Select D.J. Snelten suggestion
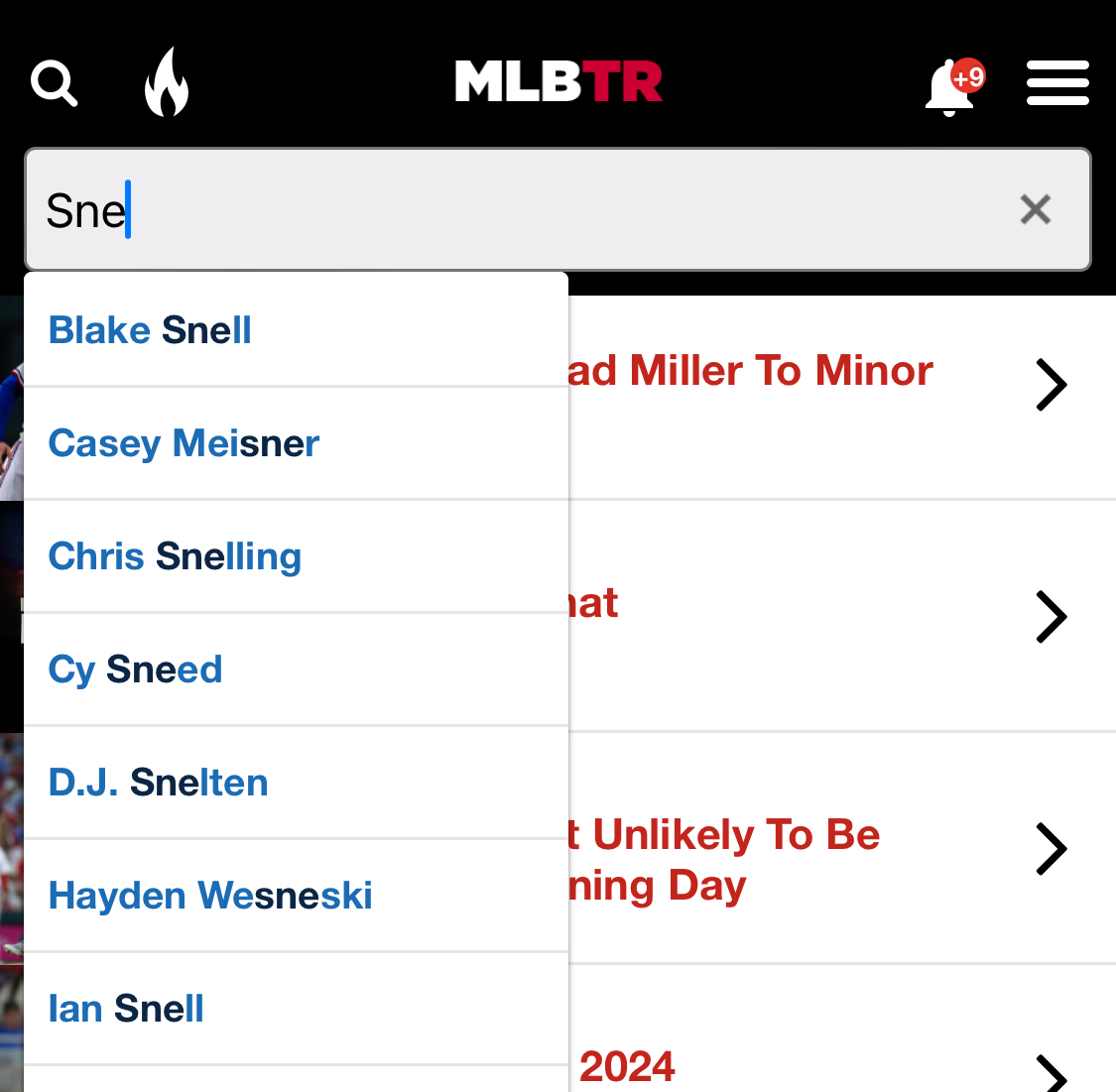The image size is (1116, 1092). point(158,783)
